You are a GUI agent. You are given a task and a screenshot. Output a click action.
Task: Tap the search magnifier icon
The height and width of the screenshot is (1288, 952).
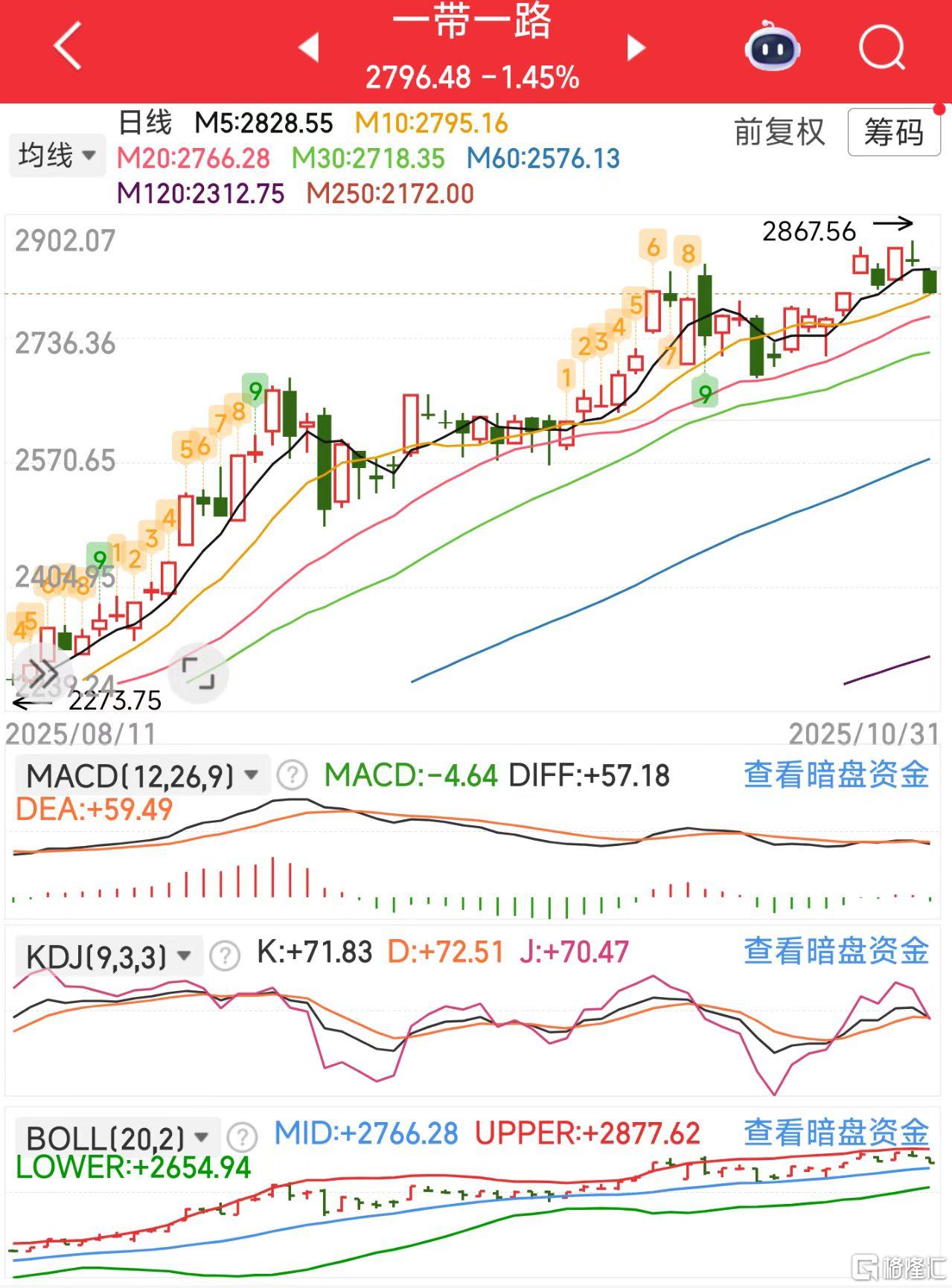click(x=881, y=46)
